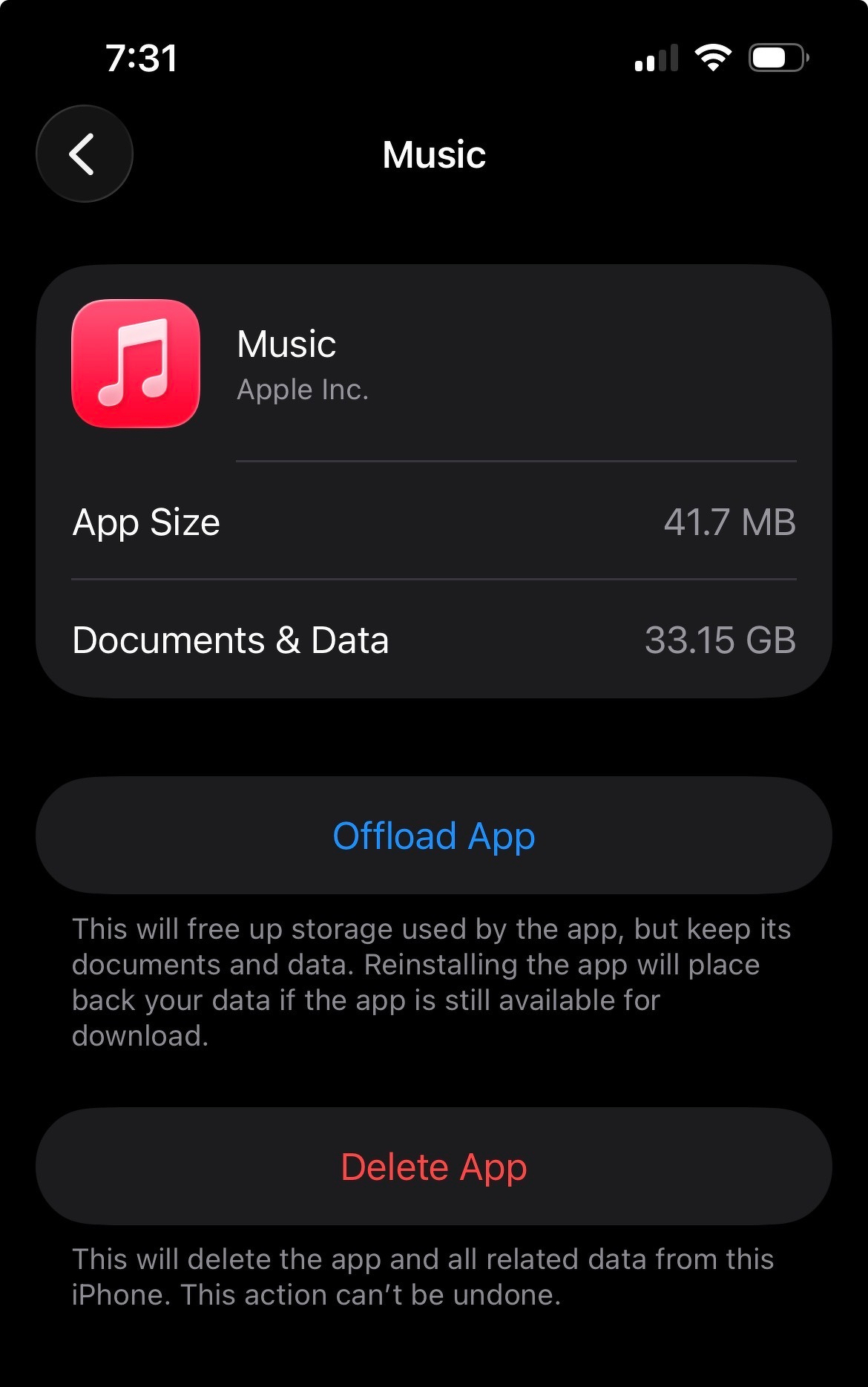The height and width of the screenshot is (1387, 868).
Task: Tap the Wi-Fi icon in status bar
Action: click(x=714, y=58)
